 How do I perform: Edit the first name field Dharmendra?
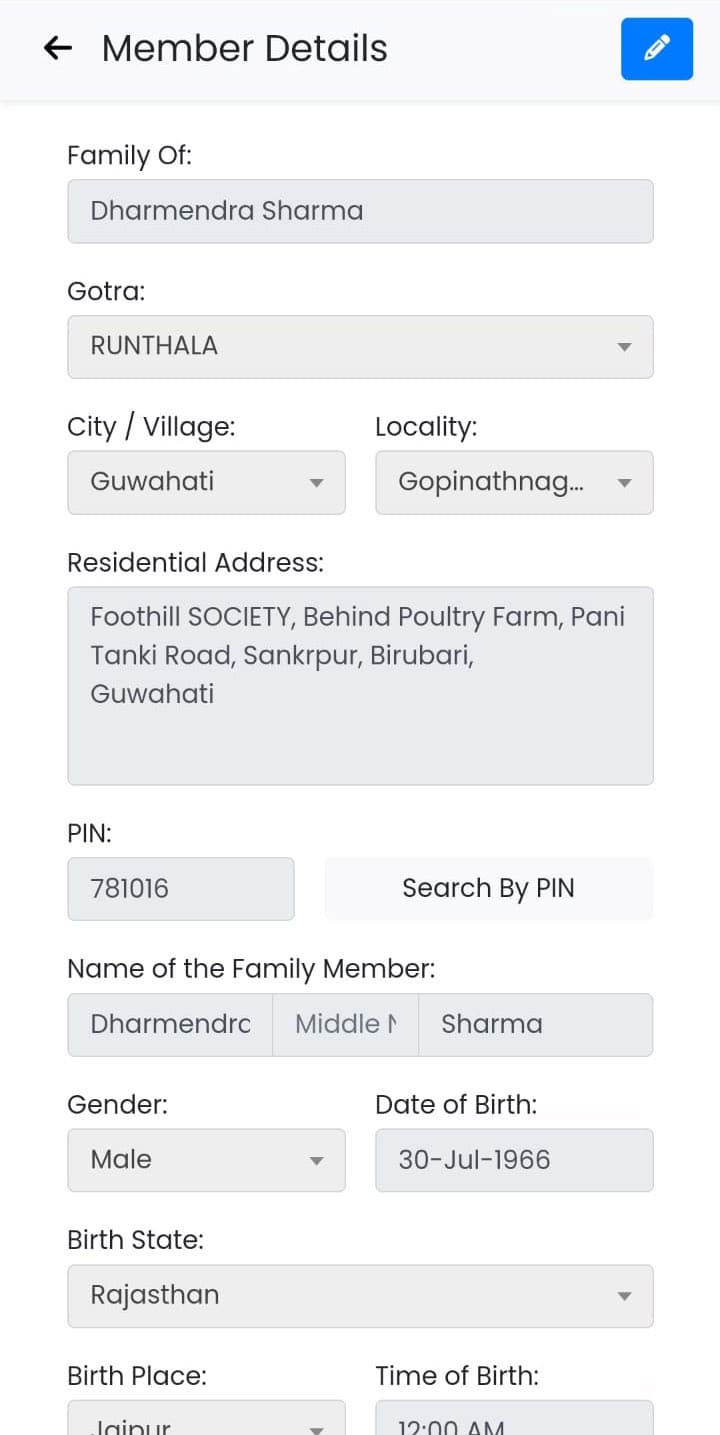[x=170, y=1025]
